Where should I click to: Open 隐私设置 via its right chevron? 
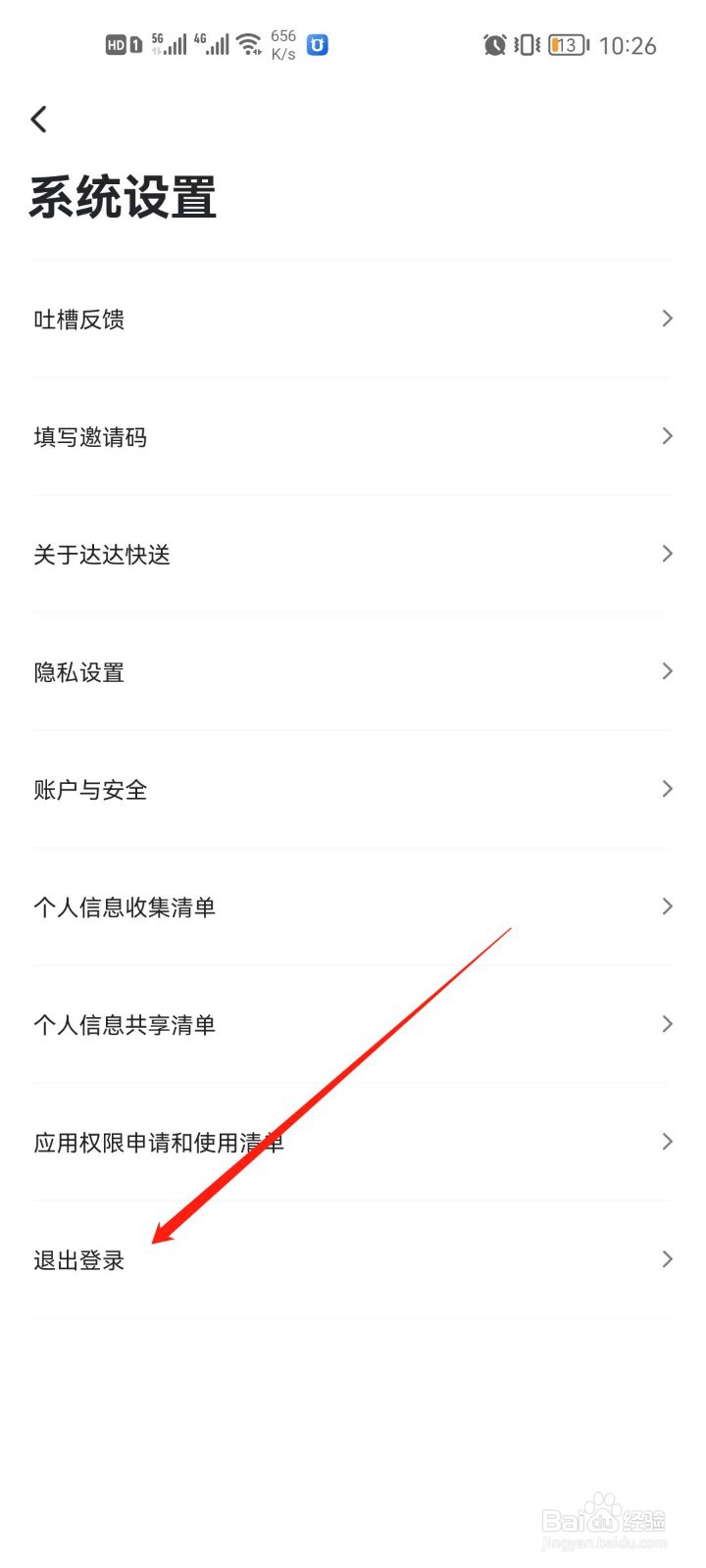tap(666, 671)
